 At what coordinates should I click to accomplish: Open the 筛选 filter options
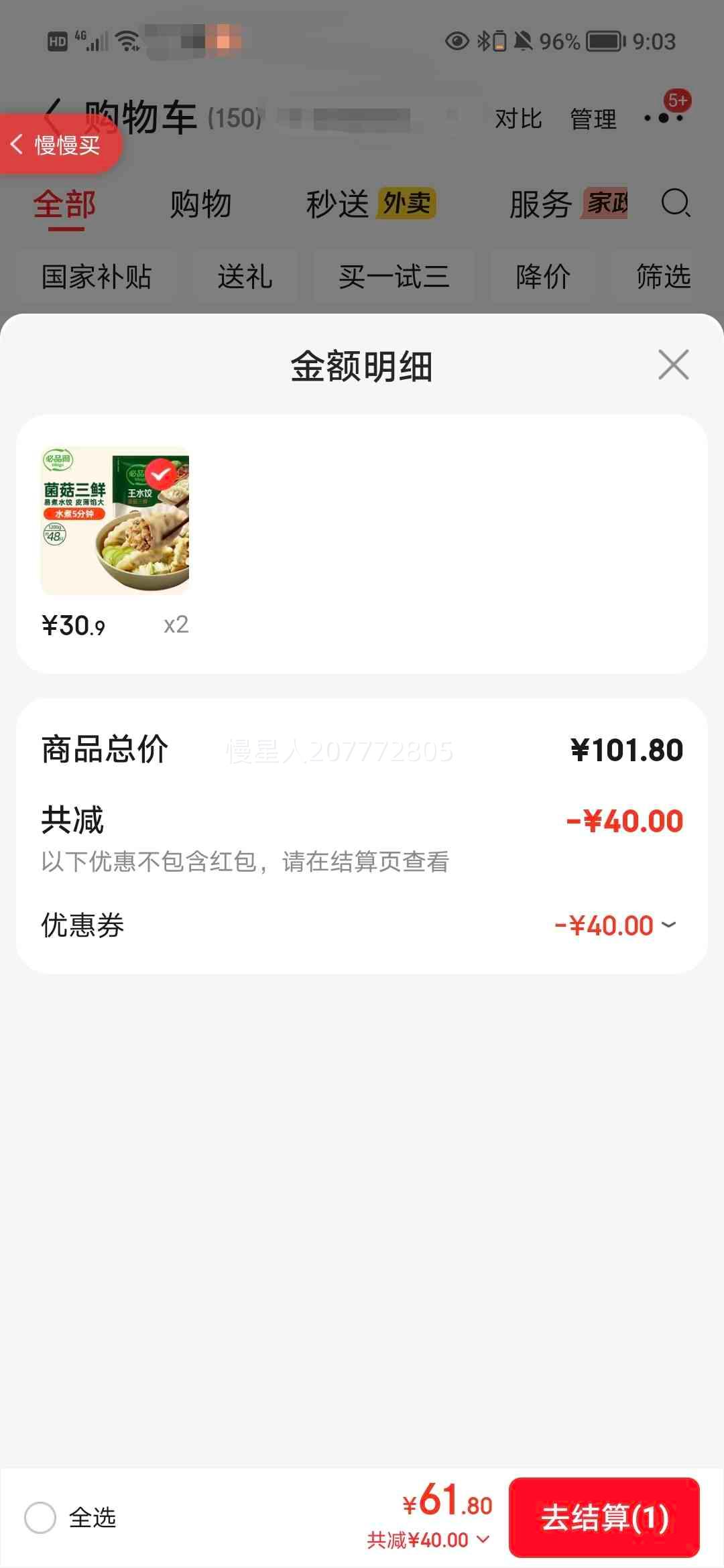pyautogui.click(x=663, y=277)
